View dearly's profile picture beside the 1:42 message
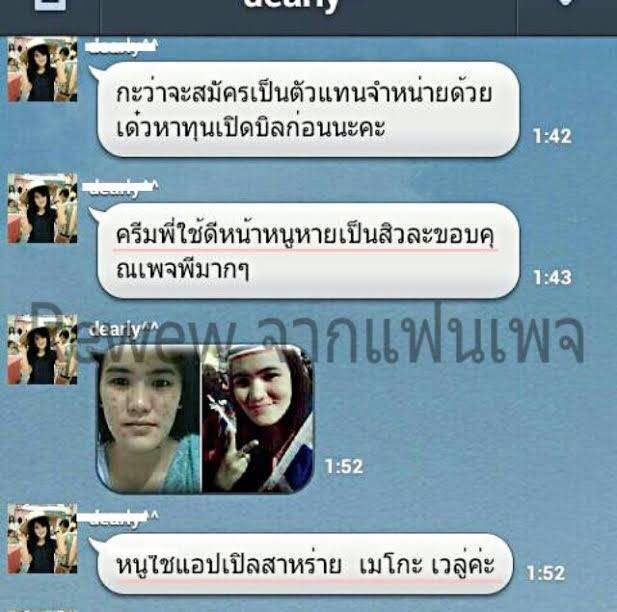 tap(42, 72)
